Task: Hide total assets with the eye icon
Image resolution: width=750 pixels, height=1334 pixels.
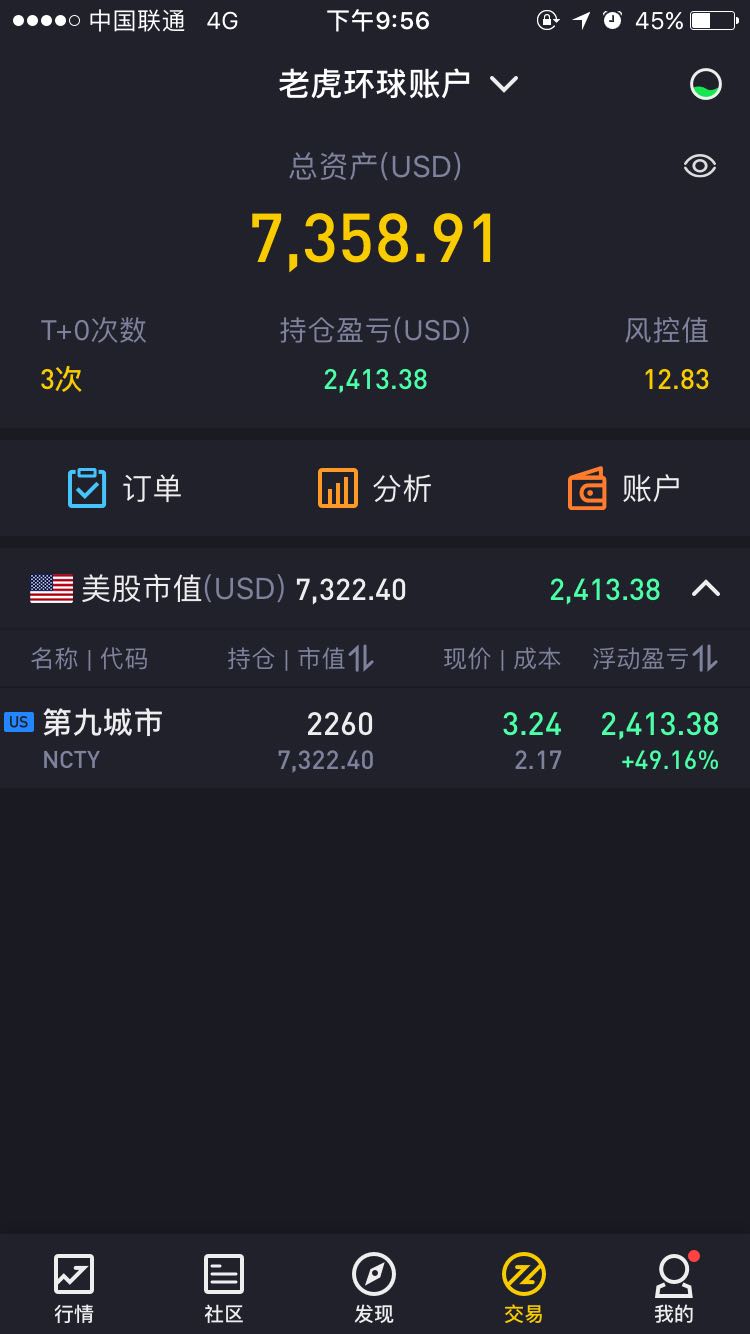Action: point(700,166)
